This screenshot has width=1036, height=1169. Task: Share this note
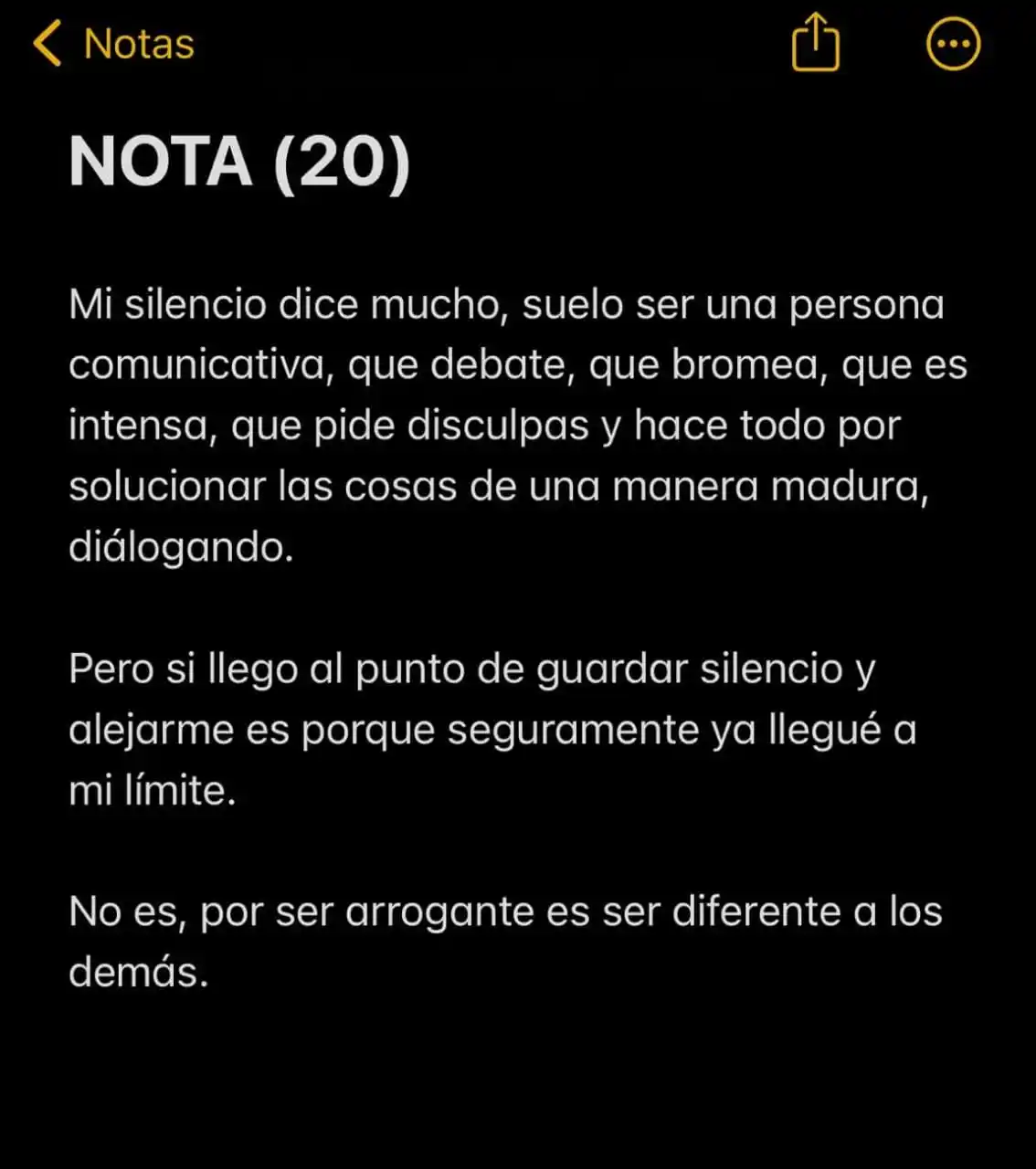pyautogui.click(x=815, y=43)
